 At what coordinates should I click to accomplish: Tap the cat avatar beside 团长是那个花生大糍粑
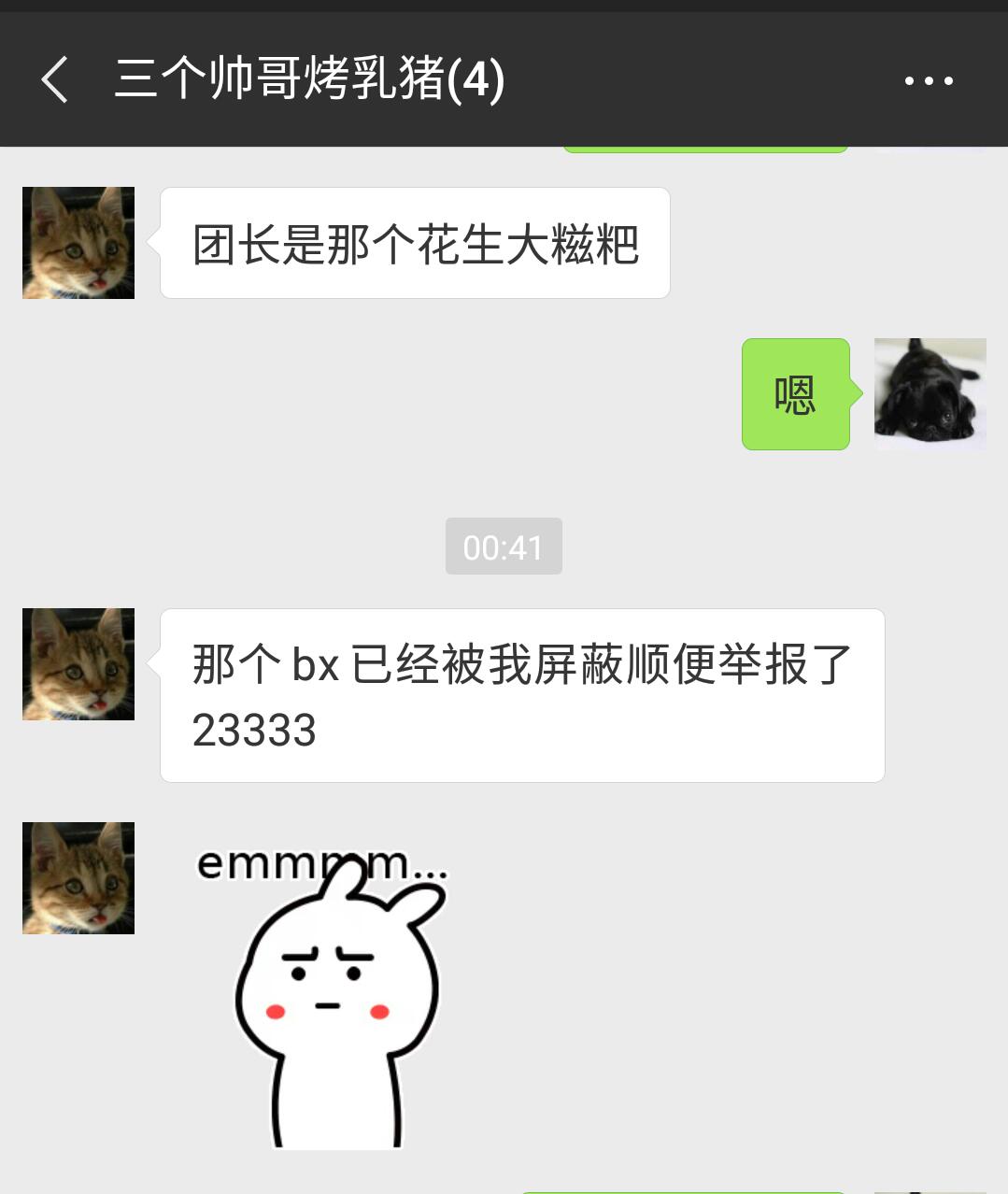pyautogui.click(x=78, y=243)
